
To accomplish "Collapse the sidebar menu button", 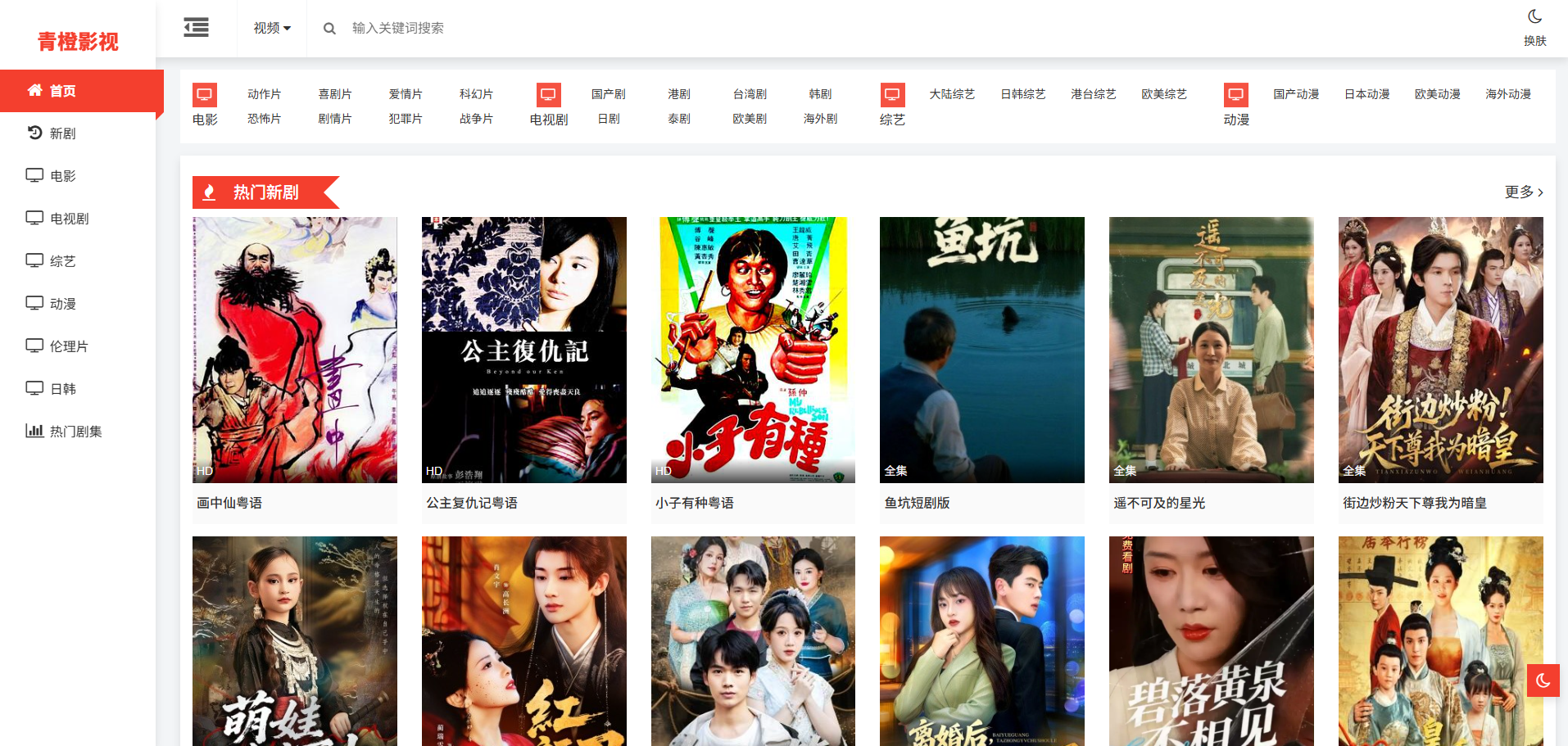I will click(196, 28).
